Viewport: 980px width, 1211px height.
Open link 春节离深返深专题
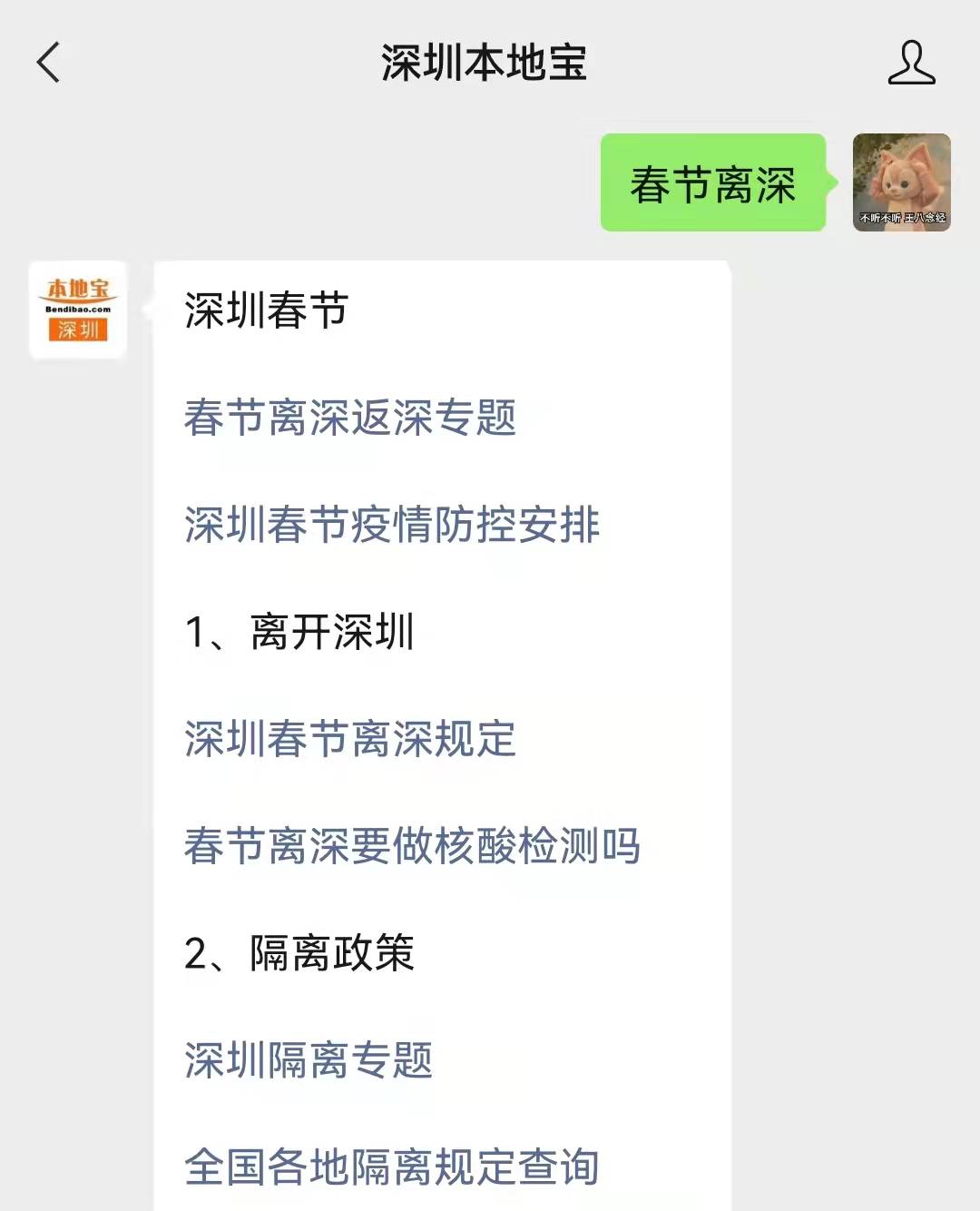(x=349, y=418)
